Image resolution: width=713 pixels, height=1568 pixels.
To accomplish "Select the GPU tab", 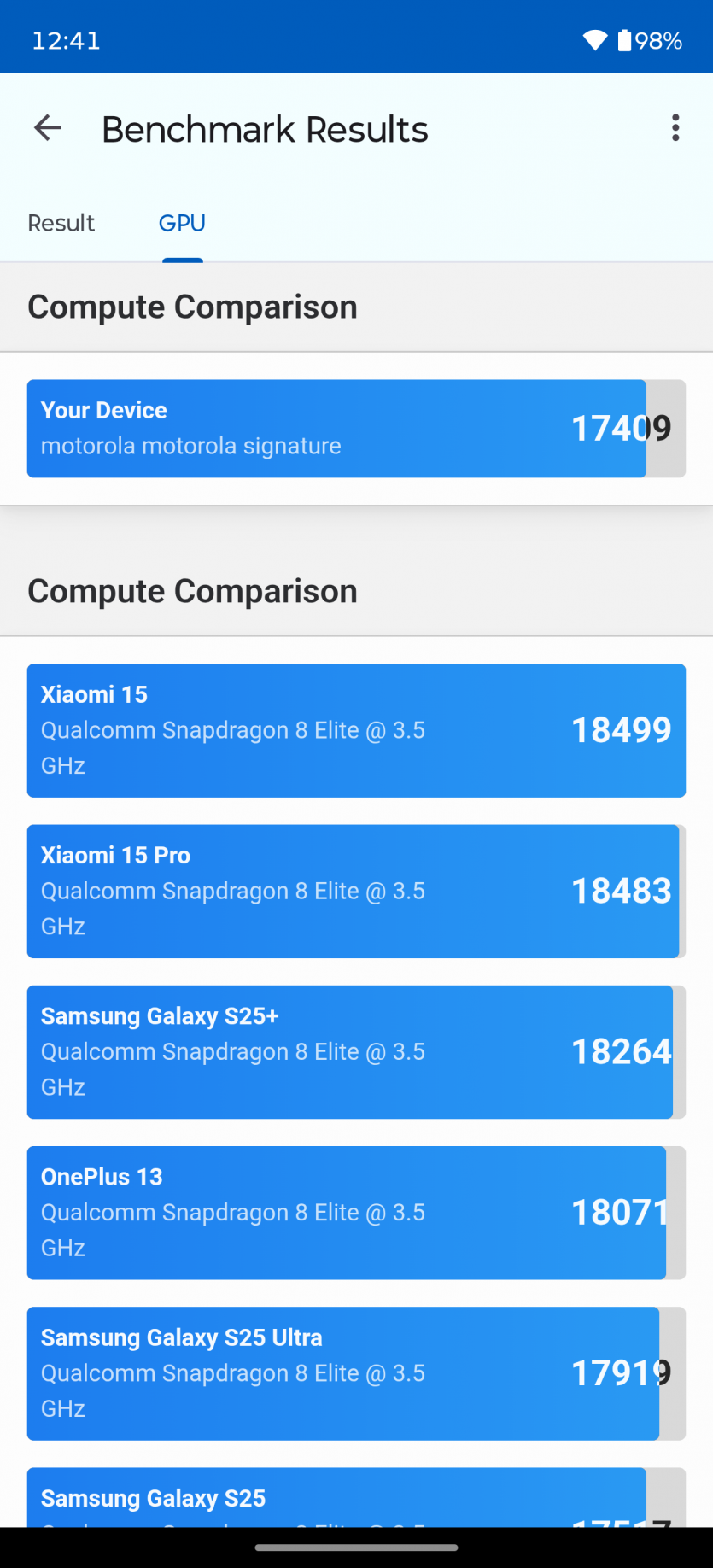I will point(182,224).
